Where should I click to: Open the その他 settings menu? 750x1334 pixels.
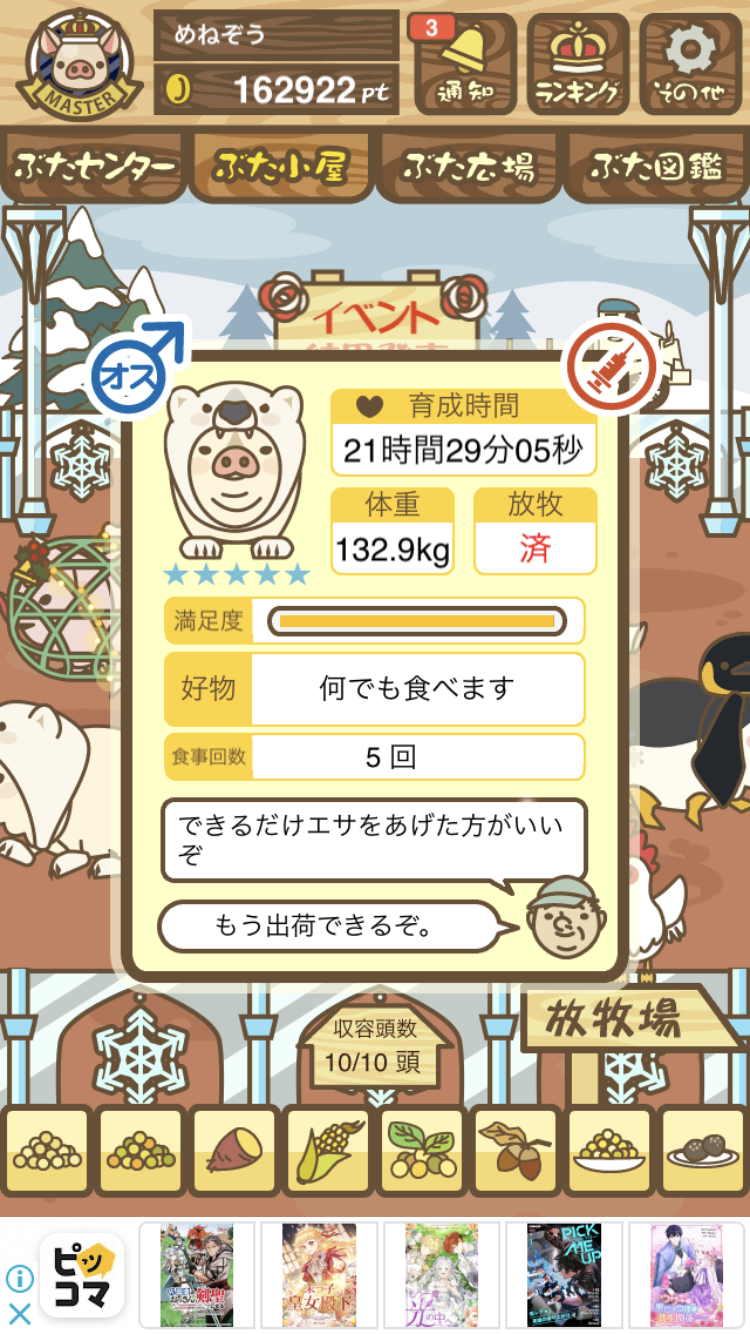pos(692,63)
